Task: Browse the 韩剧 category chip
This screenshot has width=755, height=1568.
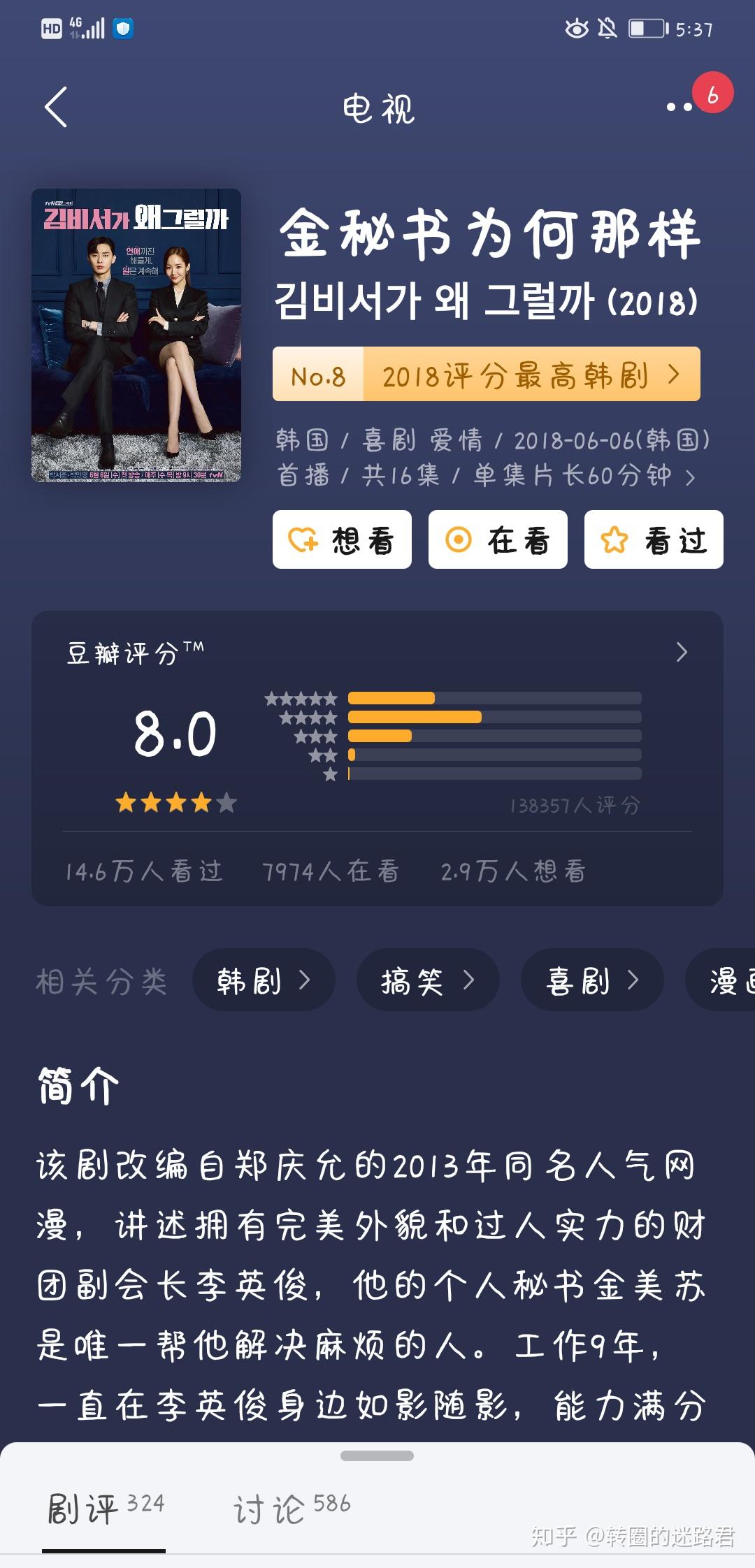Action: [x=264, y=980]
